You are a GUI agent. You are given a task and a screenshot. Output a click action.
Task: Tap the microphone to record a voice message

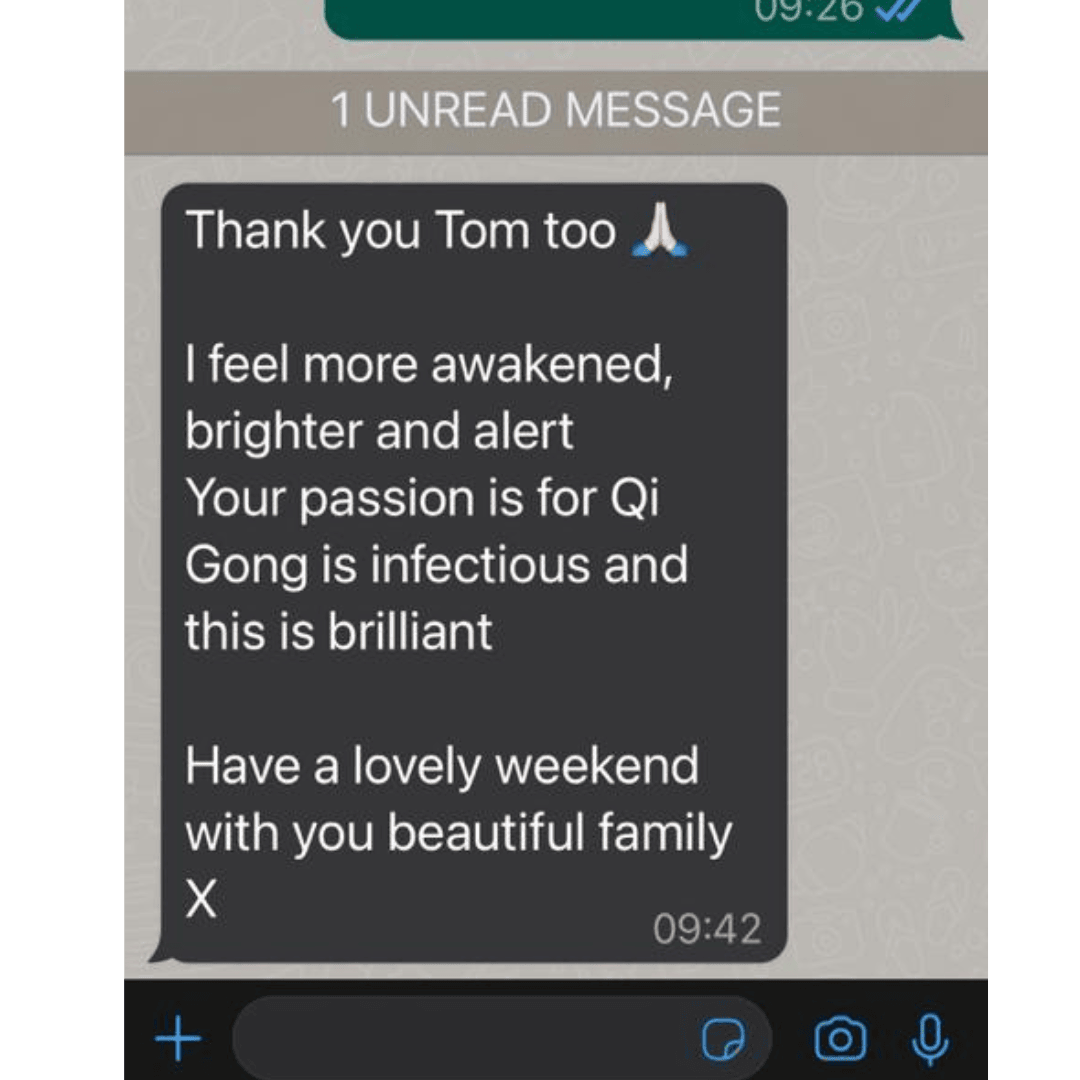[x=930, y=1040]
